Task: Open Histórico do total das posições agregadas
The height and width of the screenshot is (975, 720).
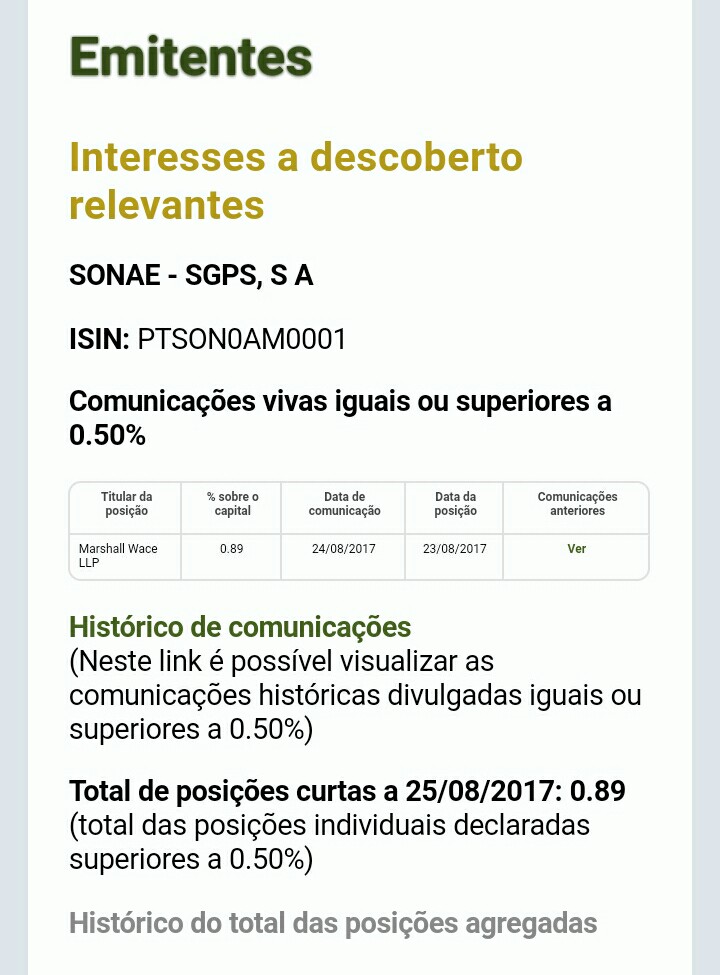Action: (x=333, y=923)
